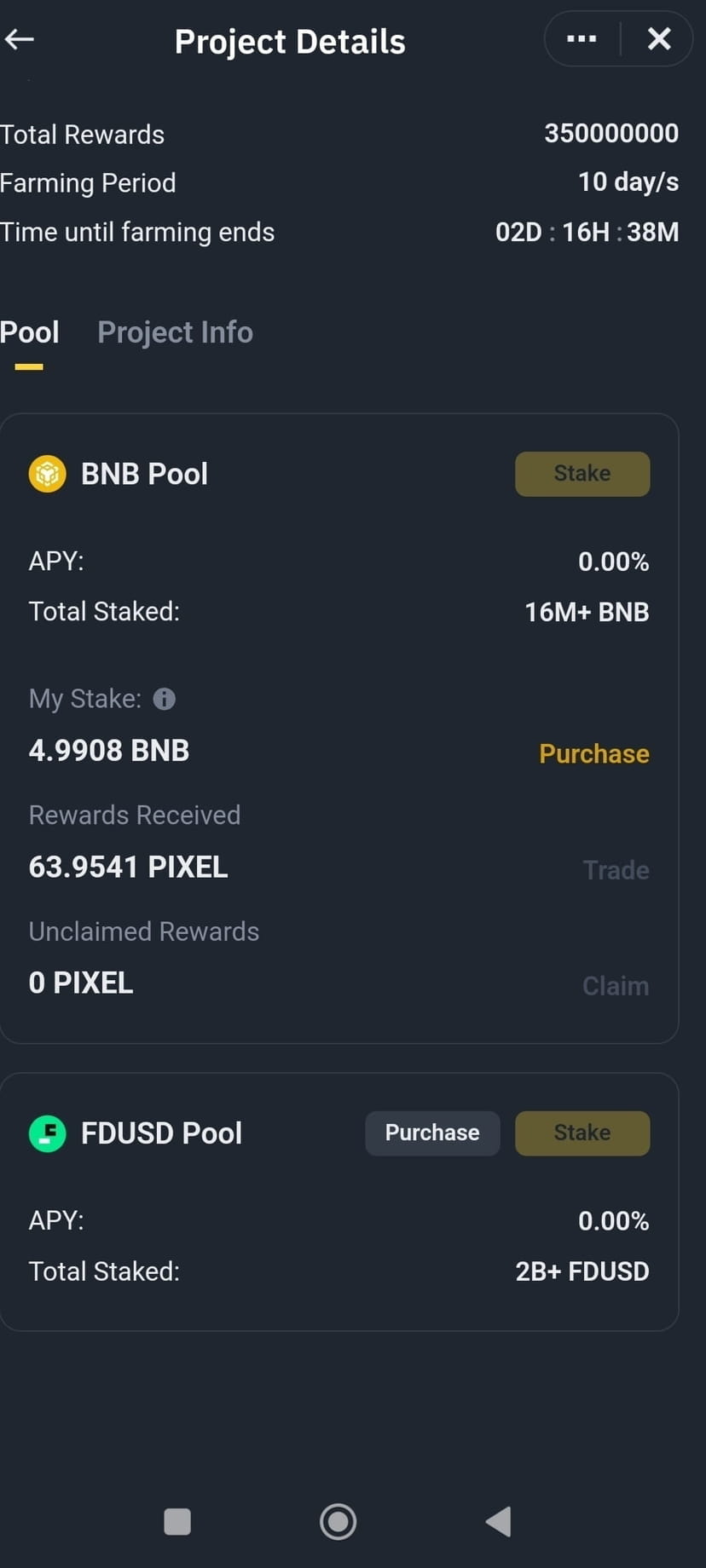Click Purchase next to your 4.9908 BNB stake
This screenshot has width=706, height=1568.
(593, 753)
